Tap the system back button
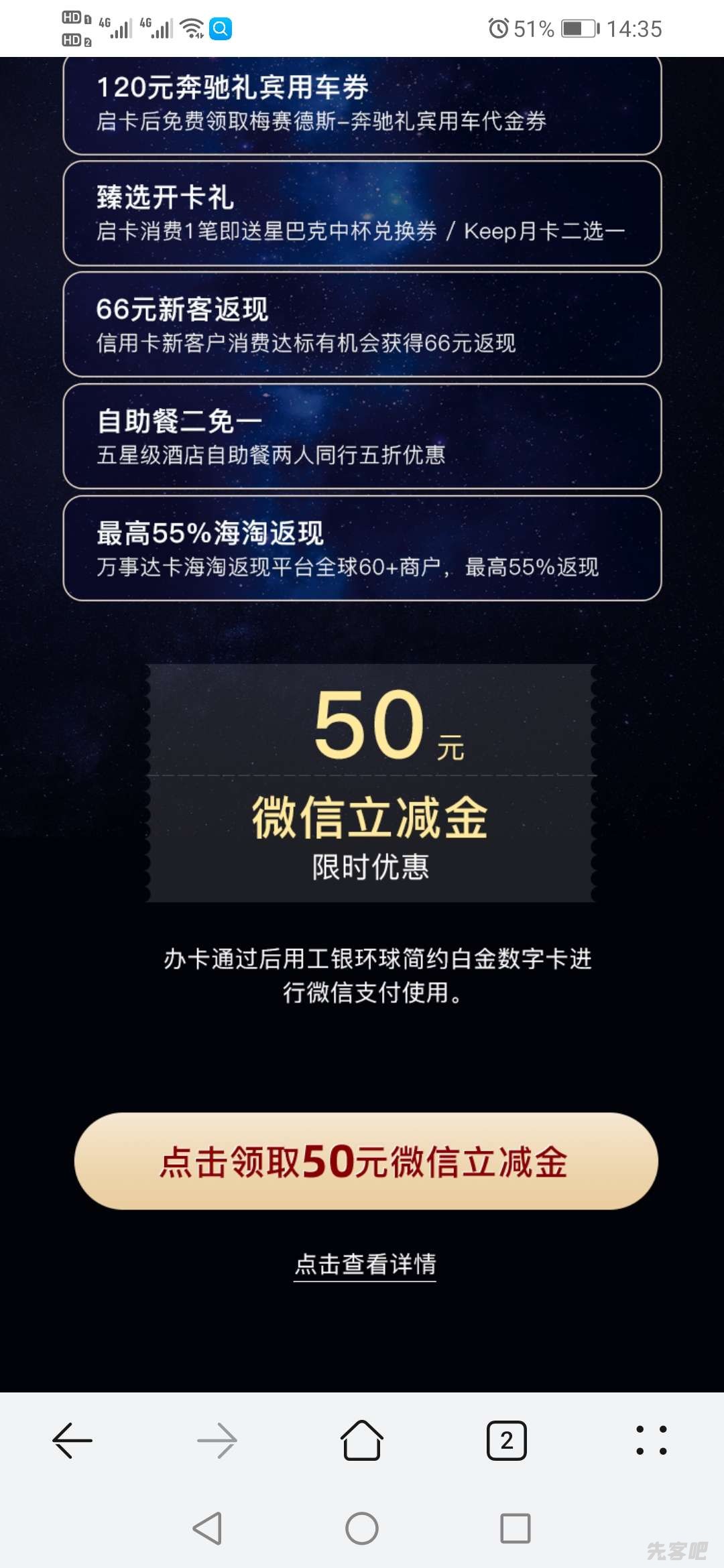Image resolution: width=724 pixels, height=1568 pixels. click(207, 1528)
